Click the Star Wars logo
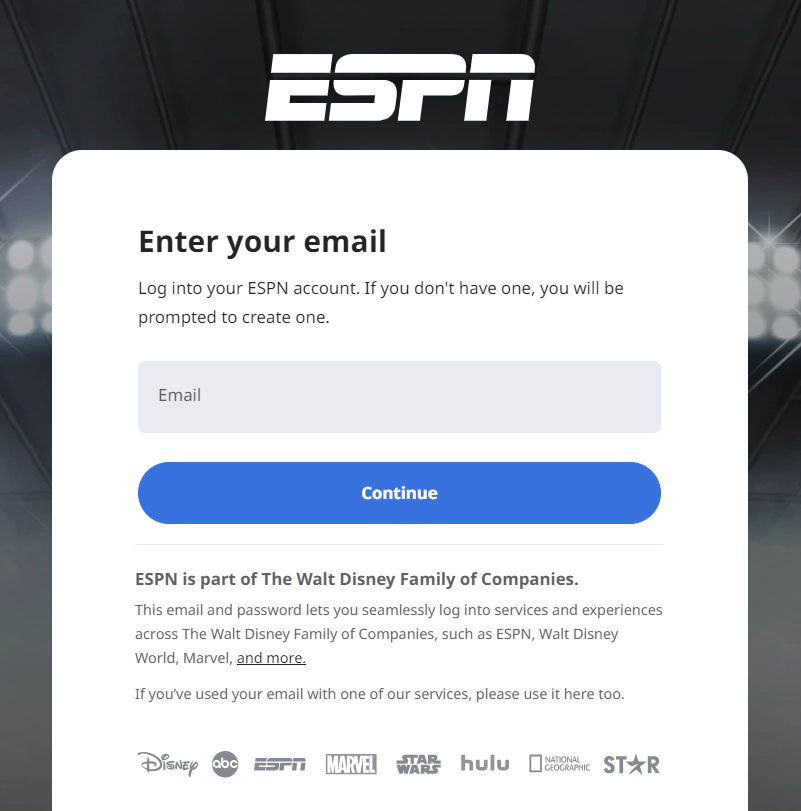 tap(417, 764)
